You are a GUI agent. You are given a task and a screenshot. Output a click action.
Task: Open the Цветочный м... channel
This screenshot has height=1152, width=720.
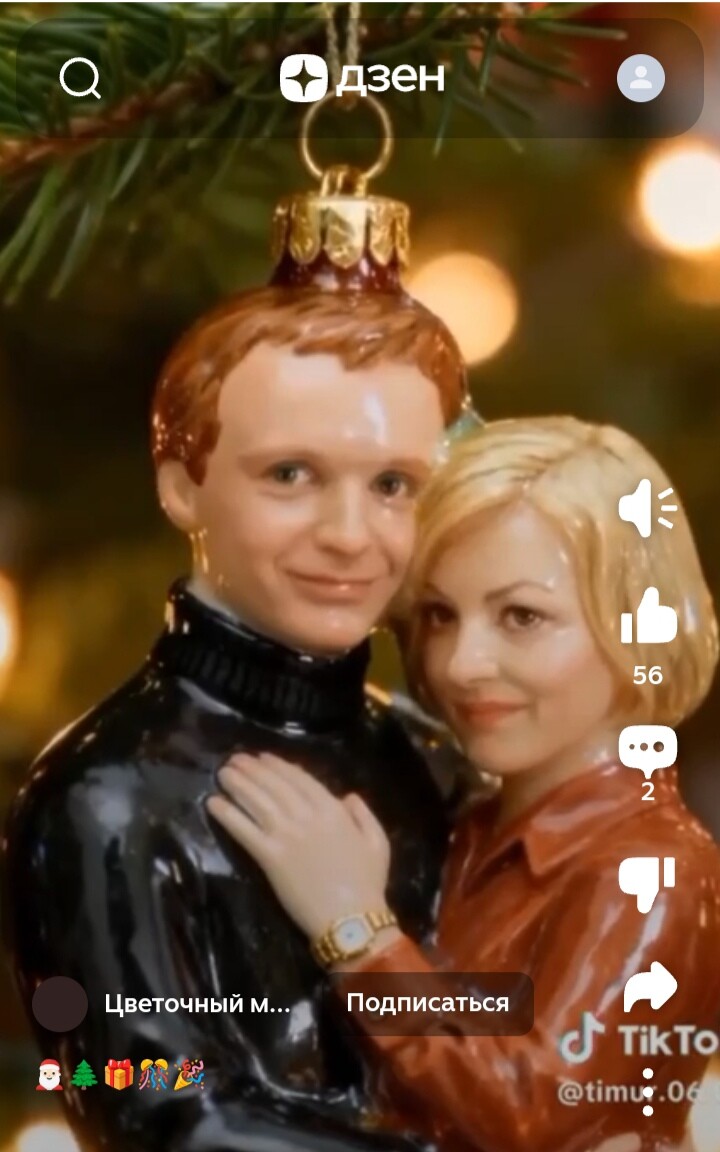[x=197, y=1003]
